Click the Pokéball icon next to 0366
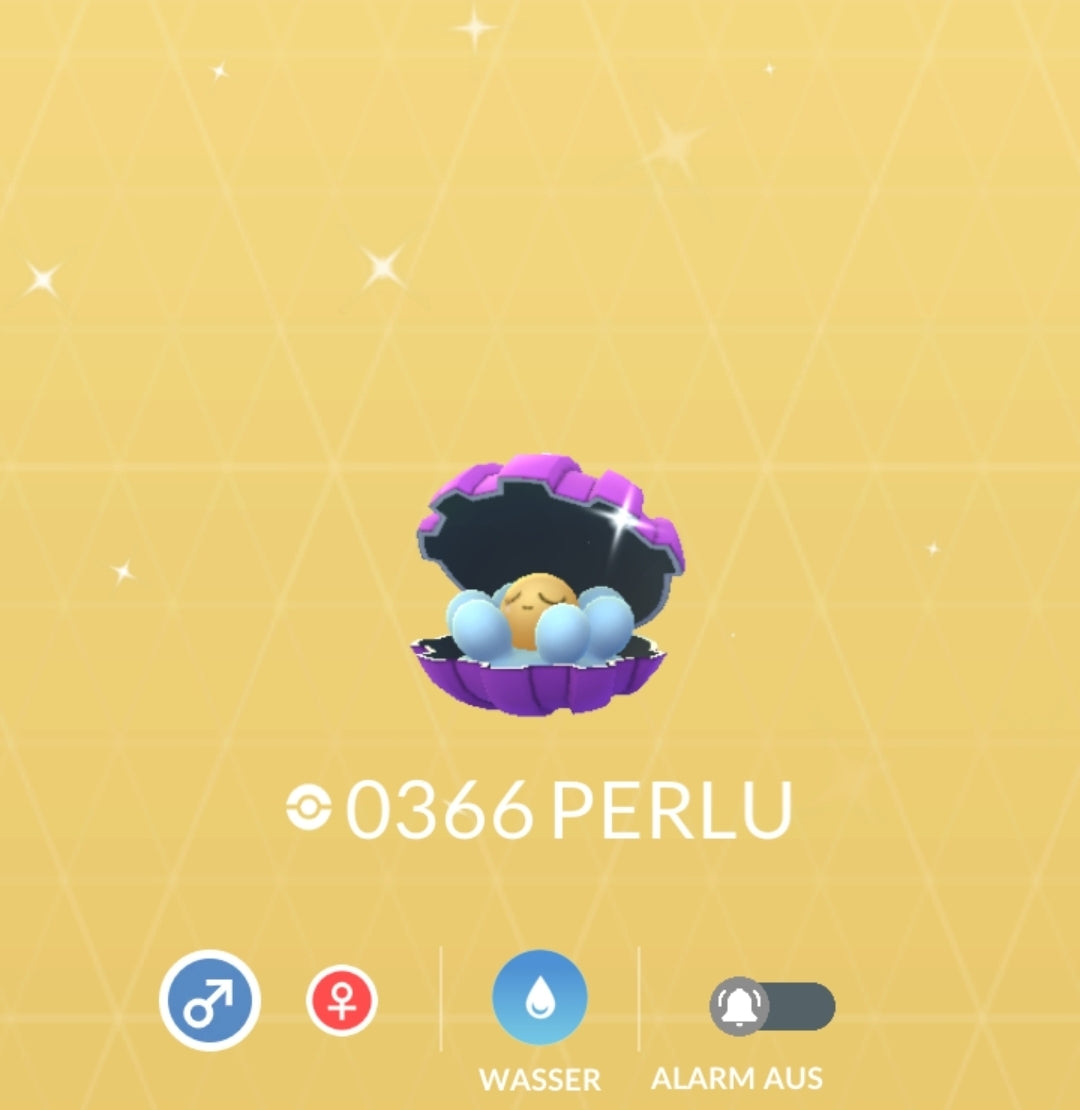1080x1110 pixels. 311,806
